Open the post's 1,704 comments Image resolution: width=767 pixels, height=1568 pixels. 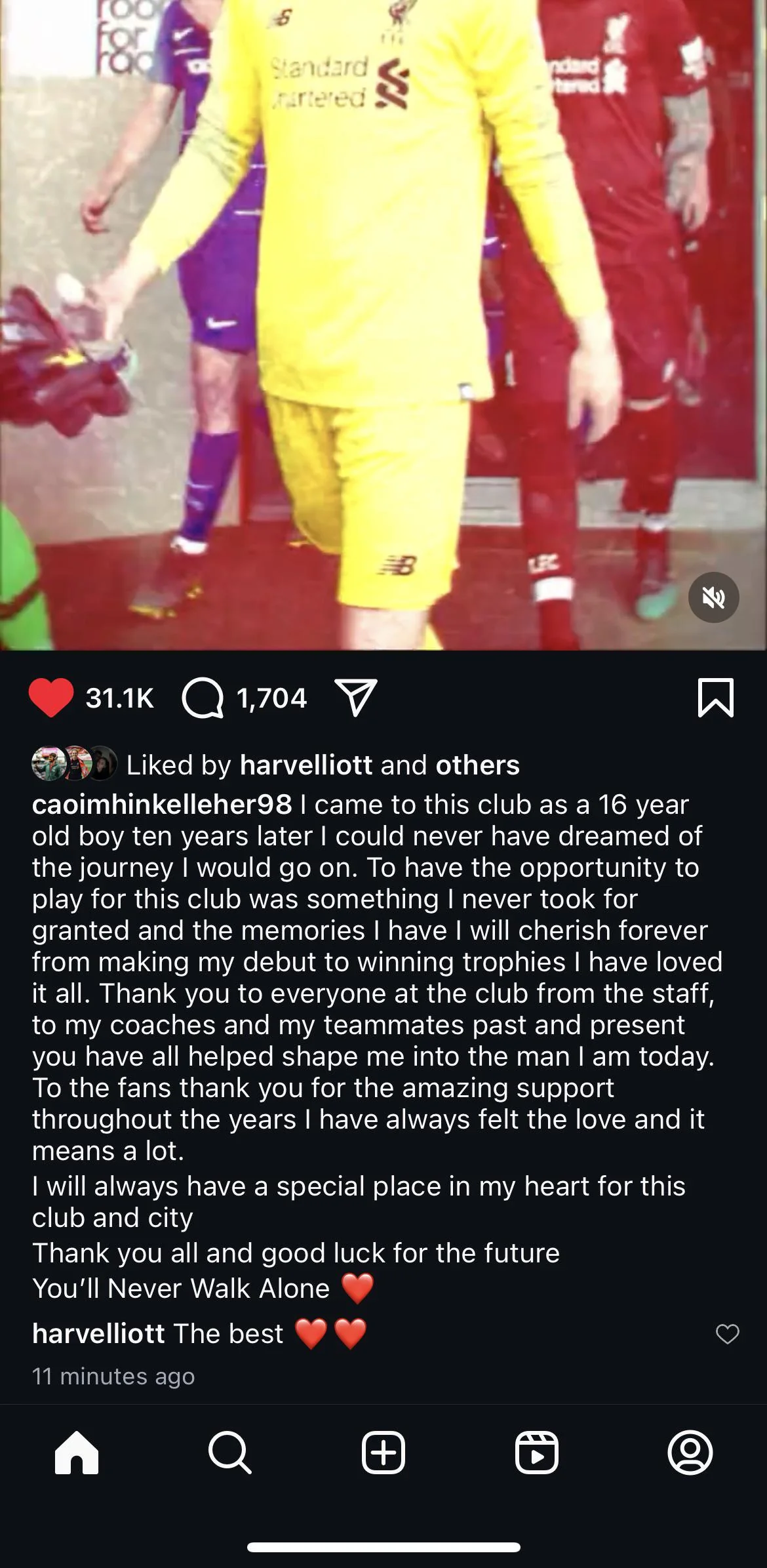pos(203,698)
